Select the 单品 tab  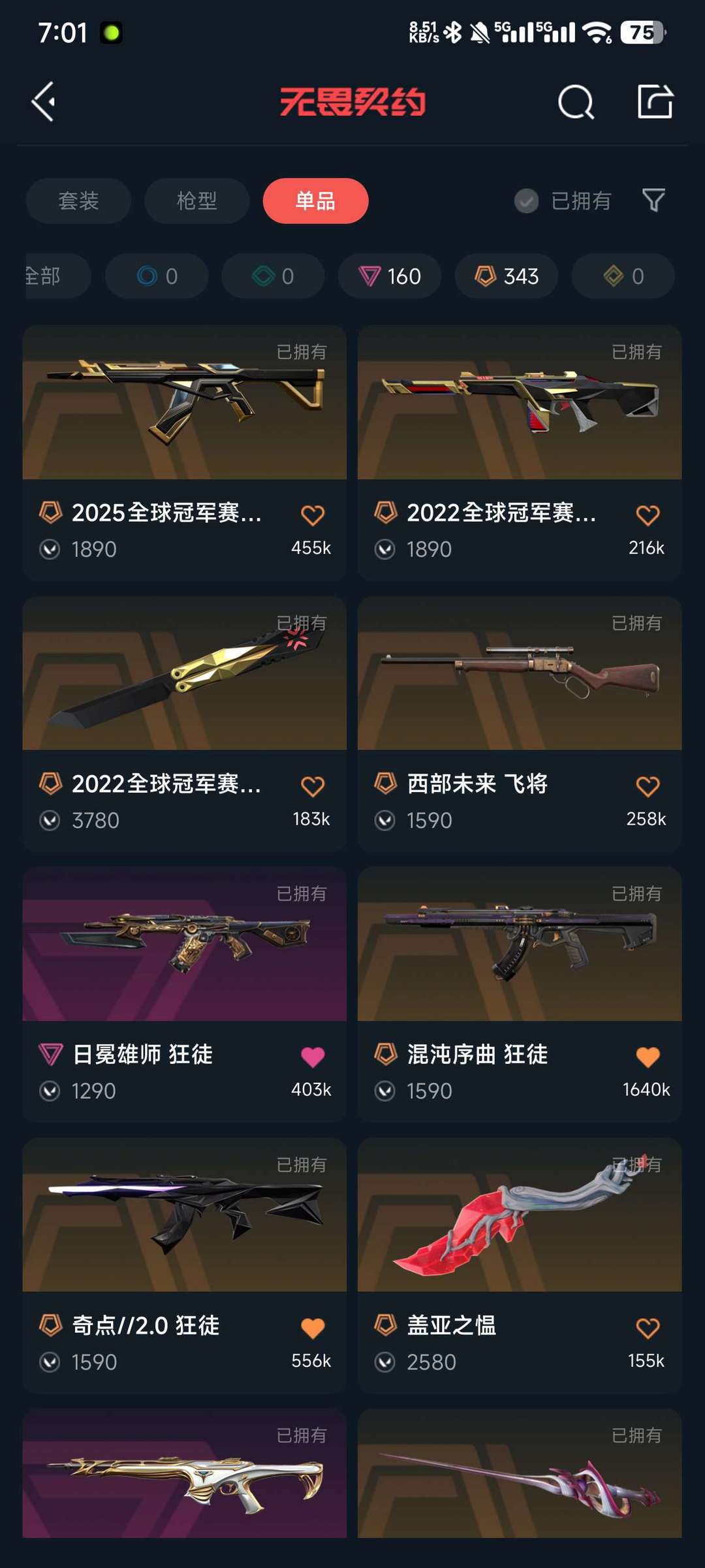point(315,200)
